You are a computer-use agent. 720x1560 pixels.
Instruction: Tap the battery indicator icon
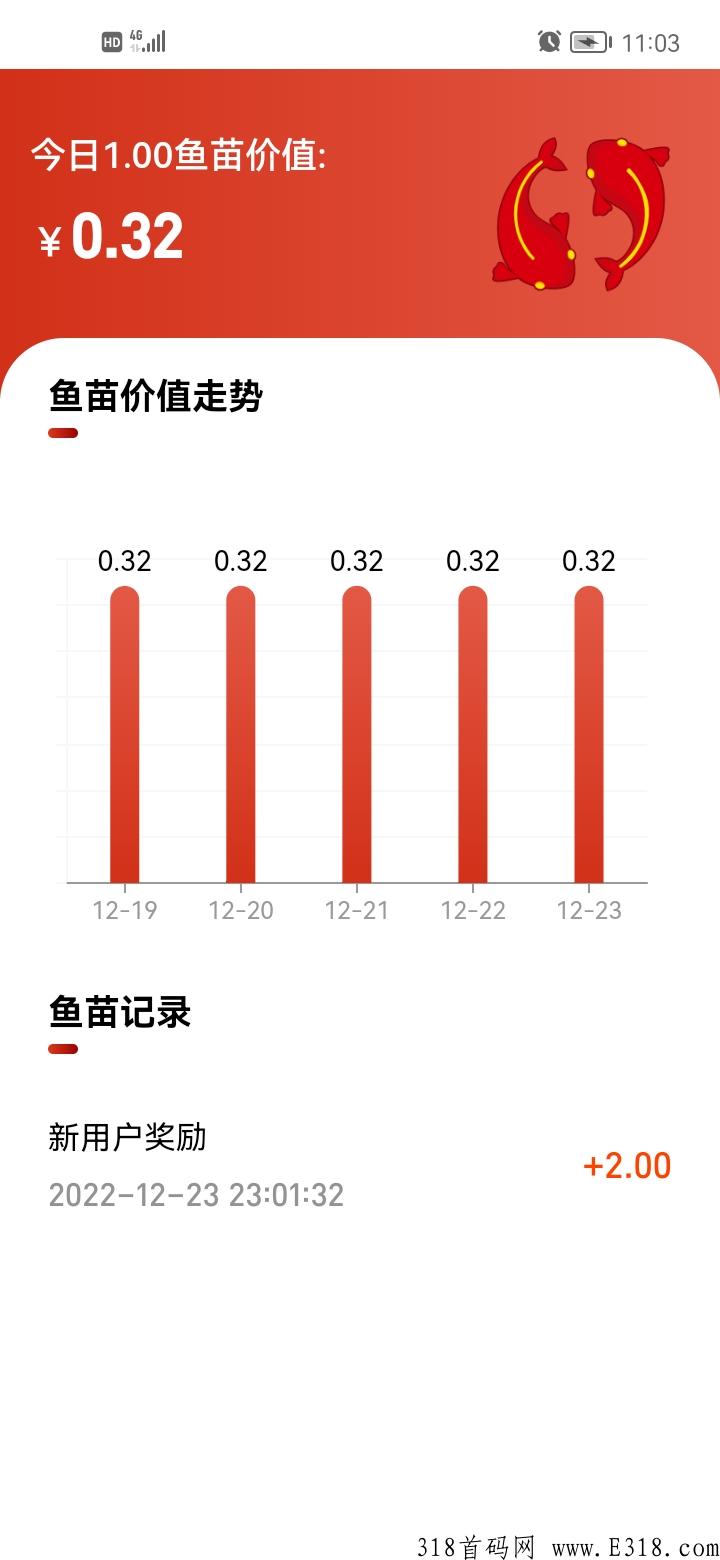pos(588,42)
